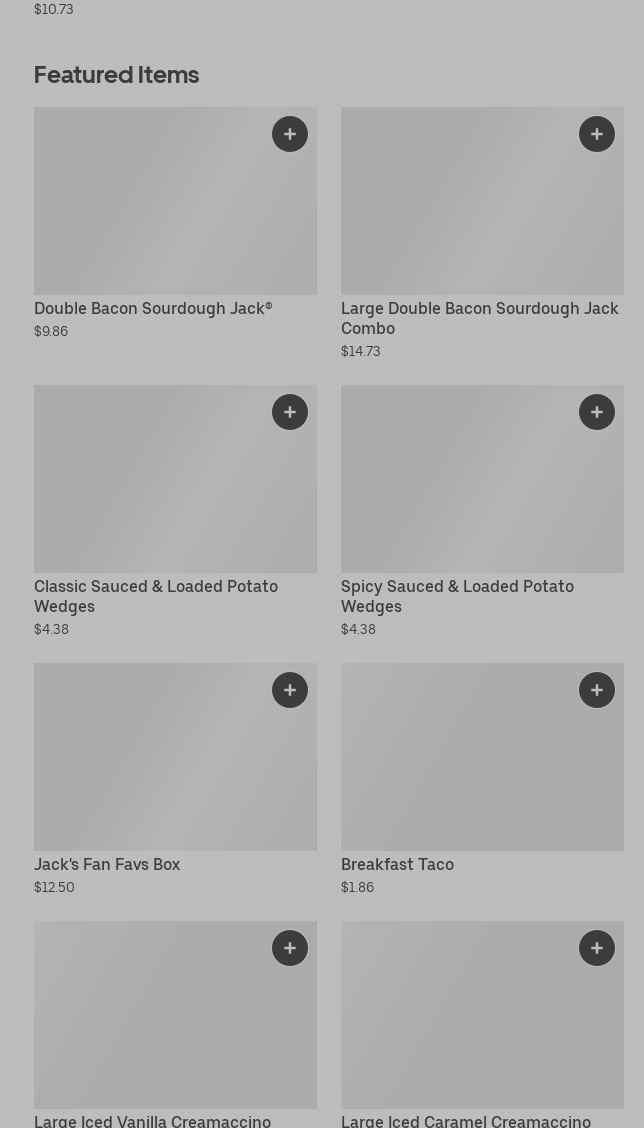This screenshot has width=644, height=1128.
Task: Add Large Iced Caramel Creamaccino to cart
Action: click(597, 948)
